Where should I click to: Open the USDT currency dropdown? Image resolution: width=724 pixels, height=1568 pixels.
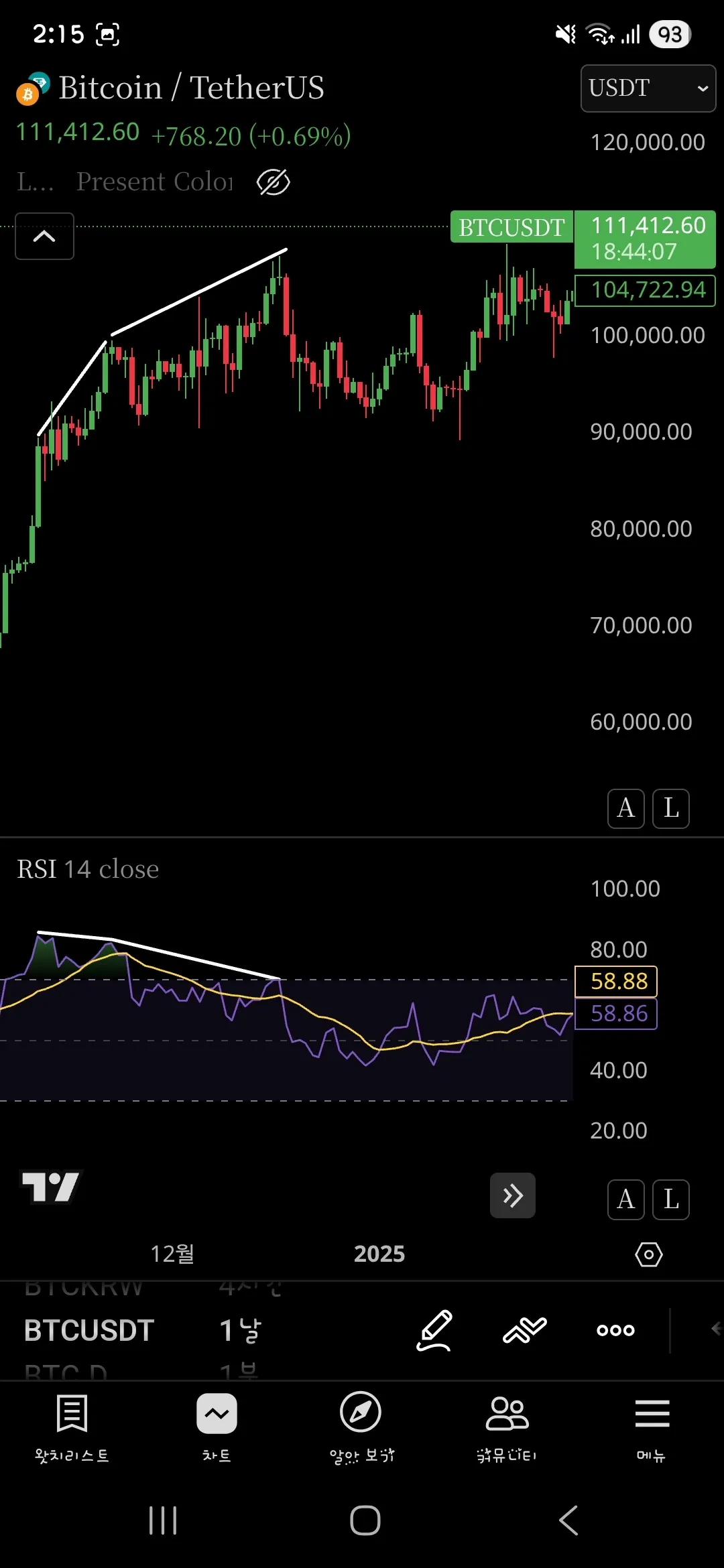(x=648, y=88)
